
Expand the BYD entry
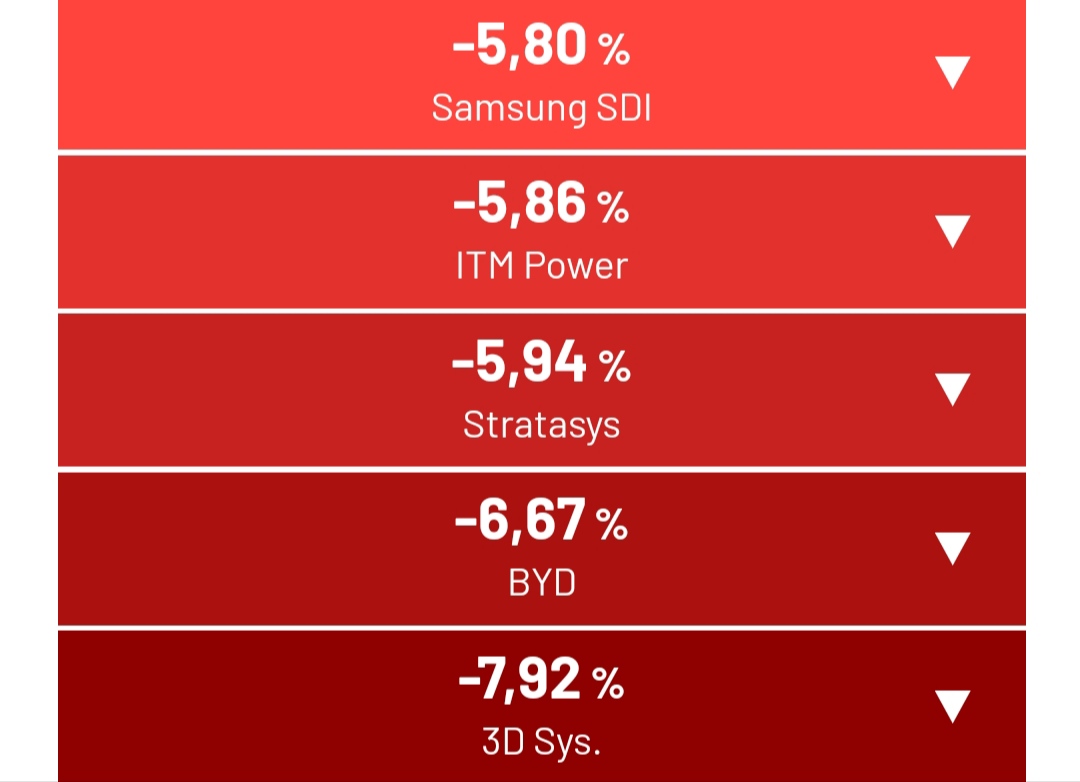[952, 547]
